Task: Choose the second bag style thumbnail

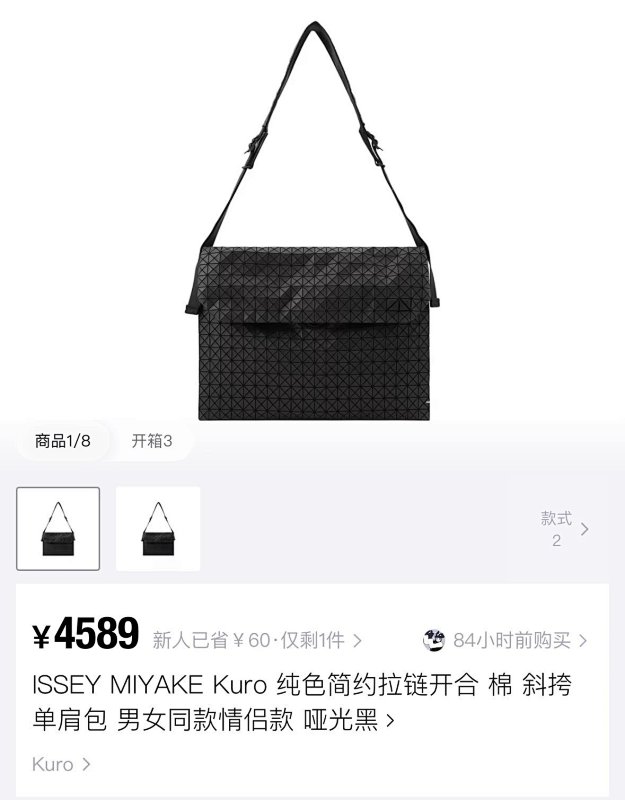Action: click(158, 529)
